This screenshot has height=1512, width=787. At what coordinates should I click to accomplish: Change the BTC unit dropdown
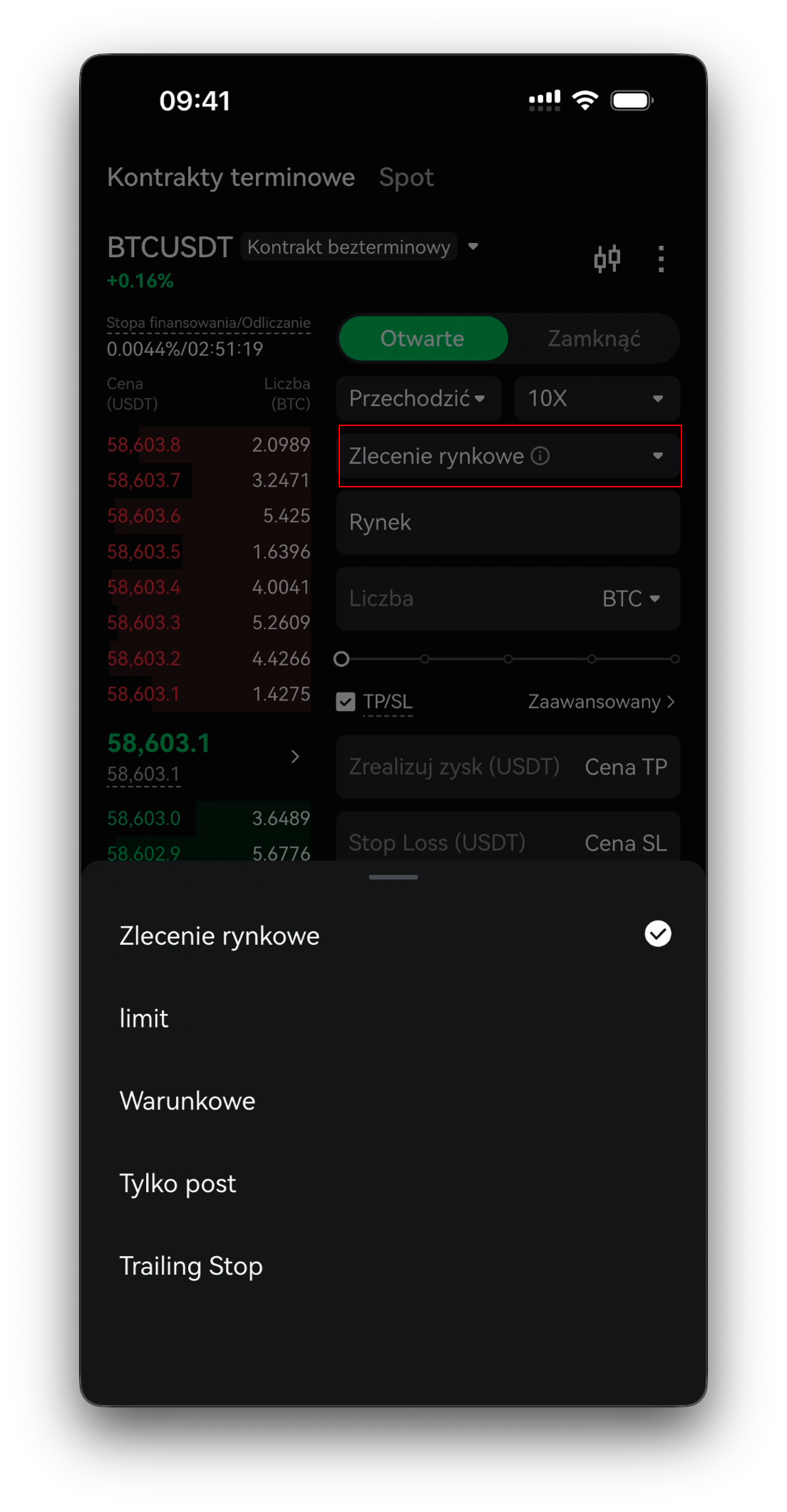tap(631, 599)
